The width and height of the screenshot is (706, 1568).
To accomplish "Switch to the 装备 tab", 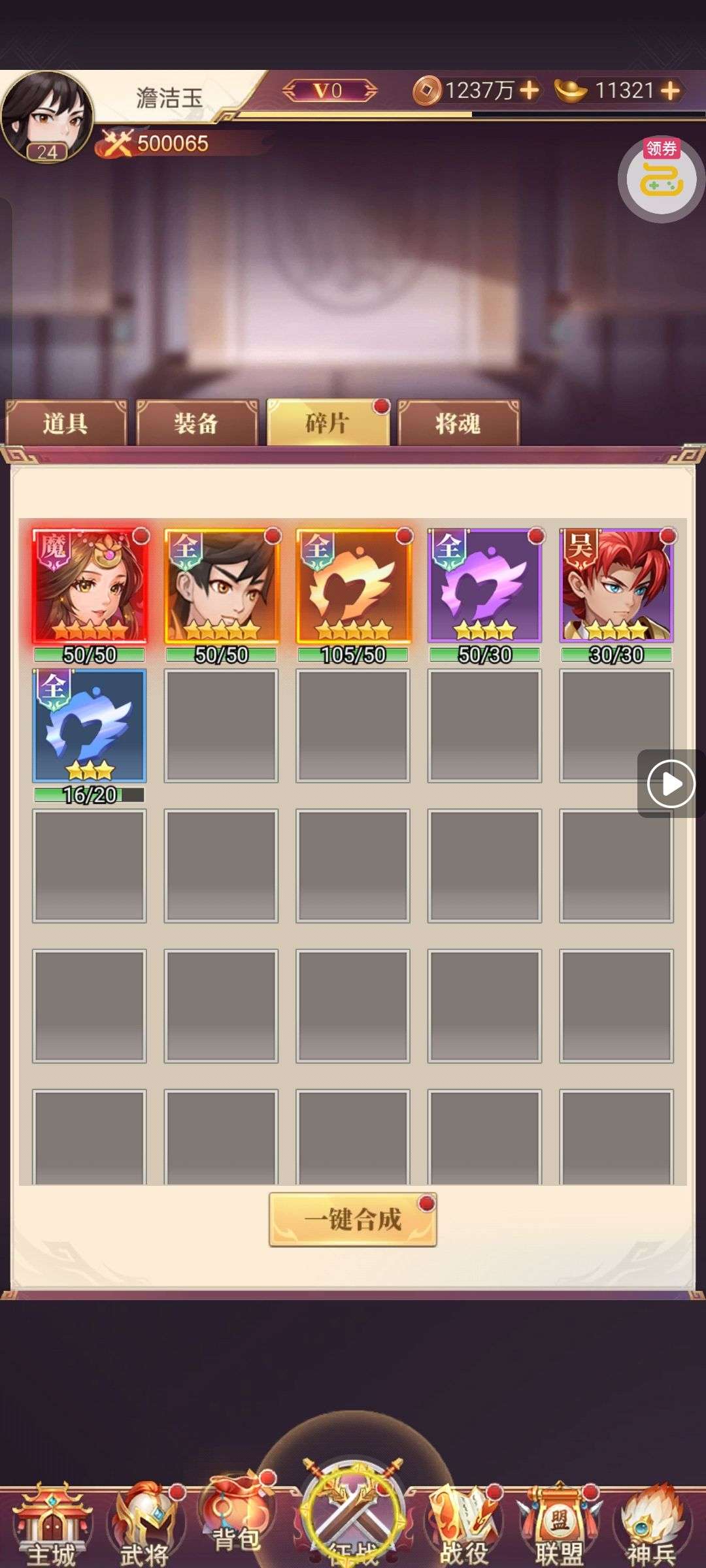I will coord(196,423).
